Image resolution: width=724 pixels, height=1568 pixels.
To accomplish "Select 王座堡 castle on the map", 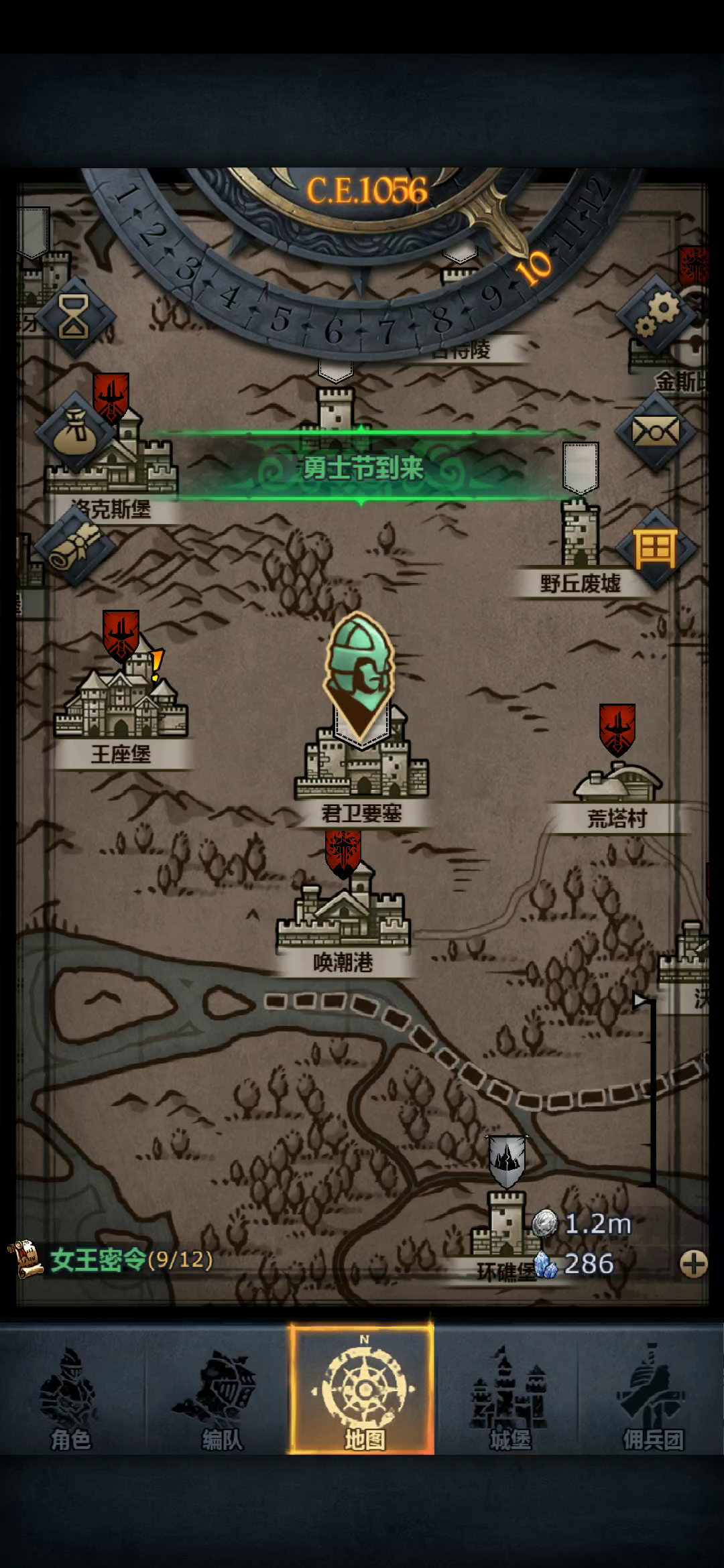I will [x=121, y=700].
